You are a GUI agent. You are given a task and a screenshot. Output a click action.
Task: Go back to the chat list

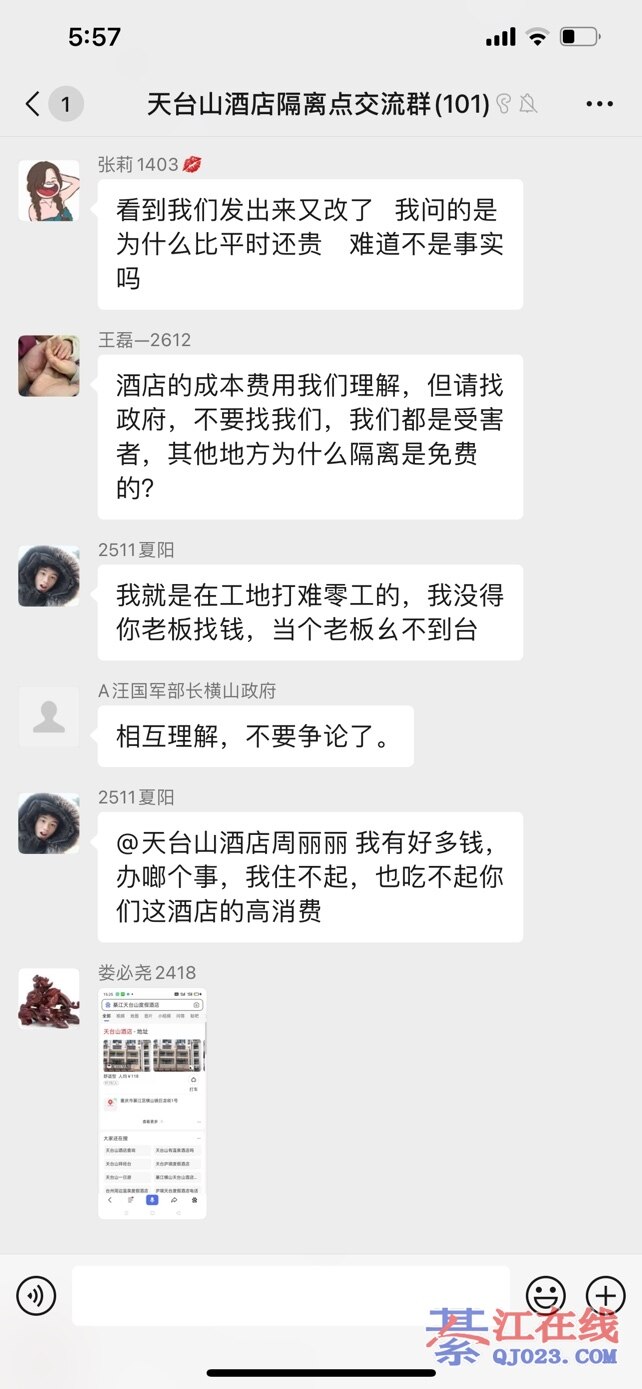pos(34,104)
